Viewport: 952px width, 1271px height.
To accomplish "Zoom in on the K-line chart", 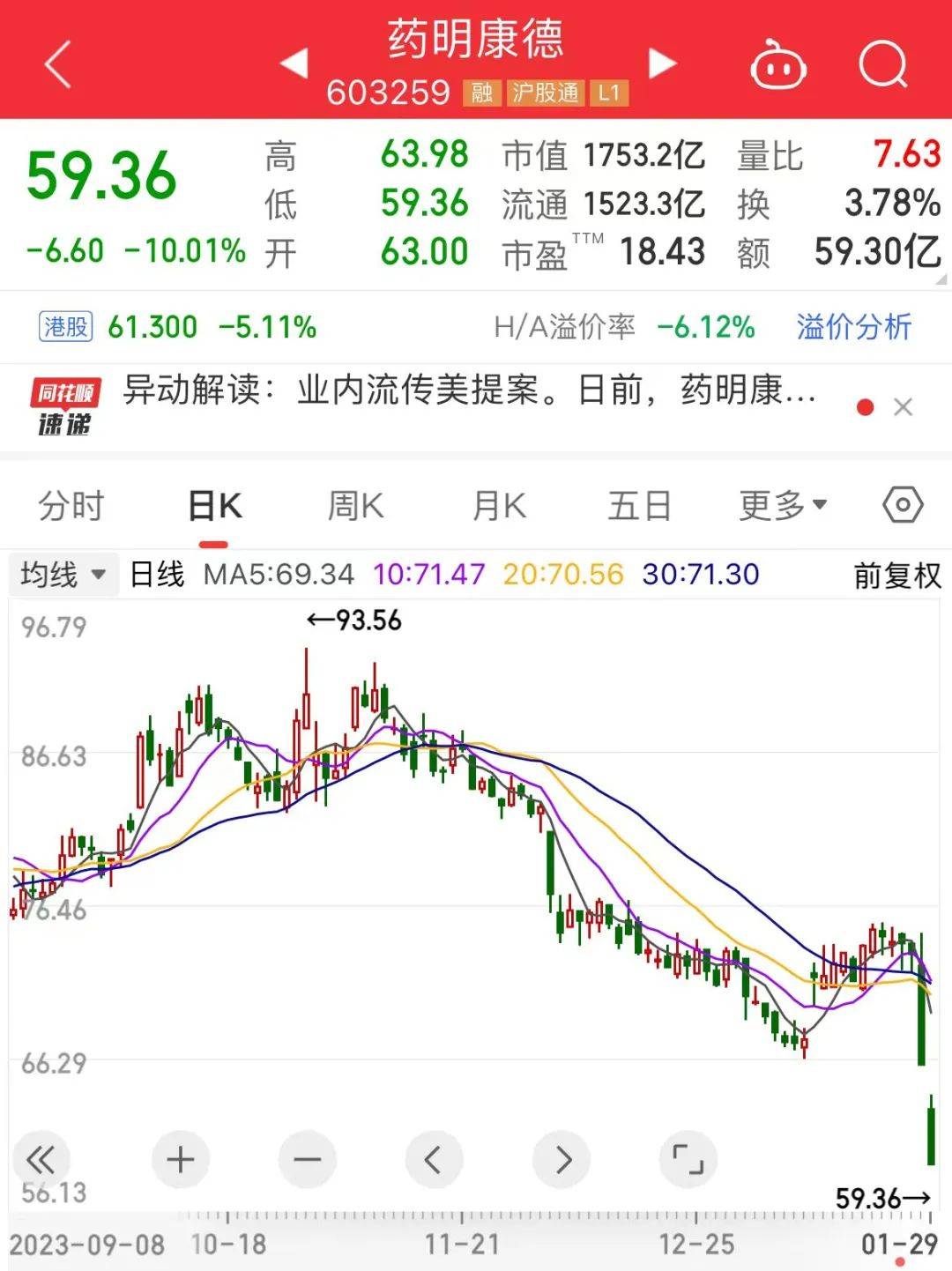I will 180,1160.
